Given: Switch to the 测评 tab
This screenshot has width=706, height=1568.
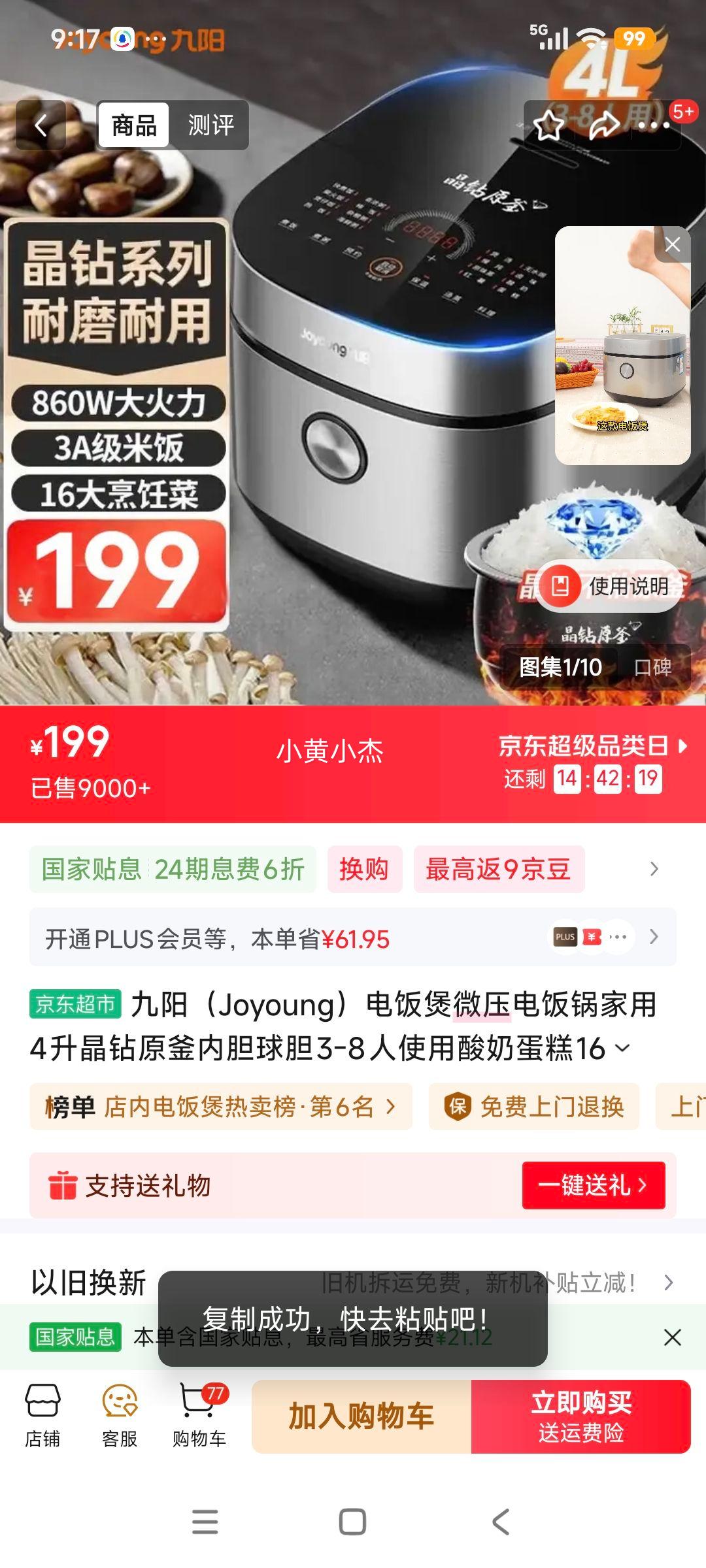Looking at the screenshot, I should pyautogui.click(x=208, y=124).
